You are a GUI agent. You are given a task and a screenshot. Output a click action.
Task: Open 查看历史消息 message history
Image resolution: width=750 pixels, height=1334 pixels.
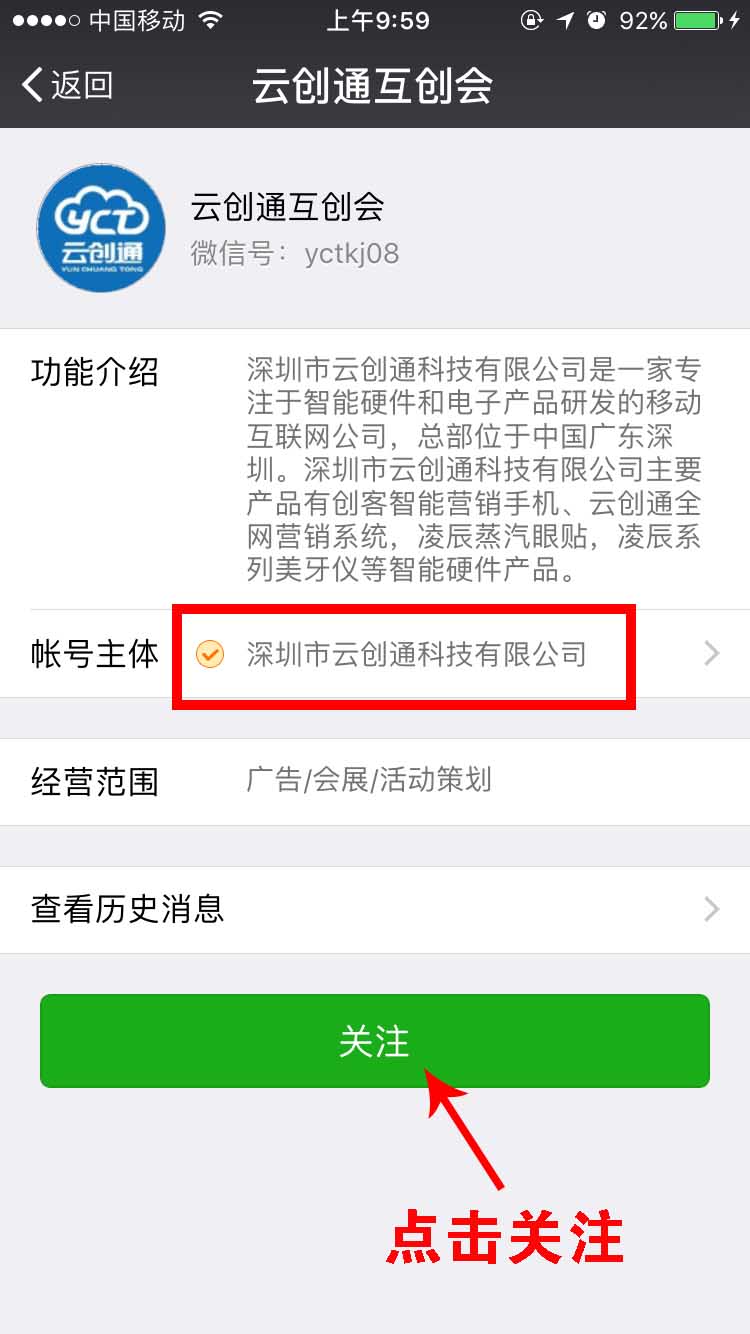click(374, 909)
